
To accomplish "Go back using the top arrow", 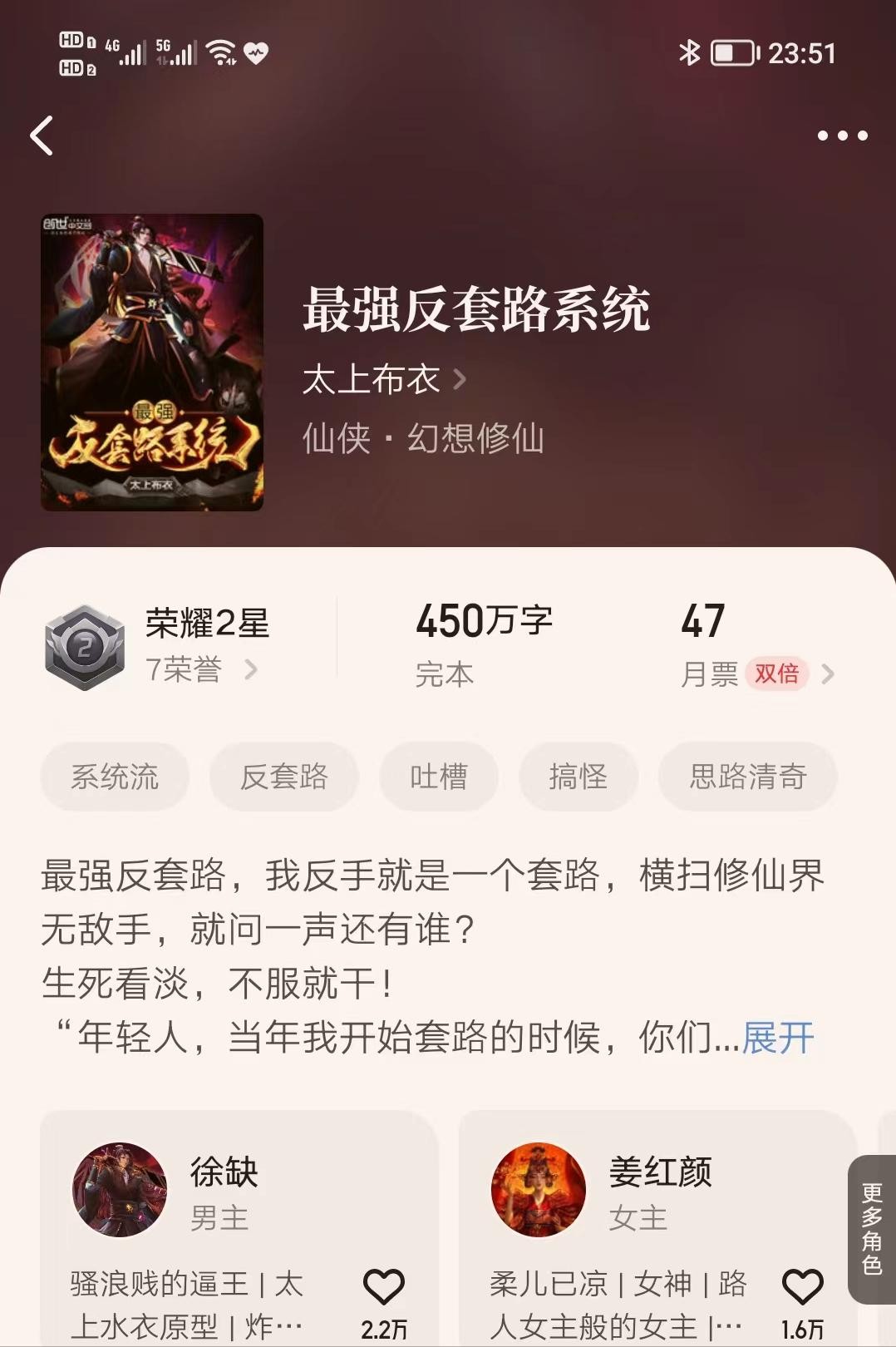I will (x=42, y=136).
